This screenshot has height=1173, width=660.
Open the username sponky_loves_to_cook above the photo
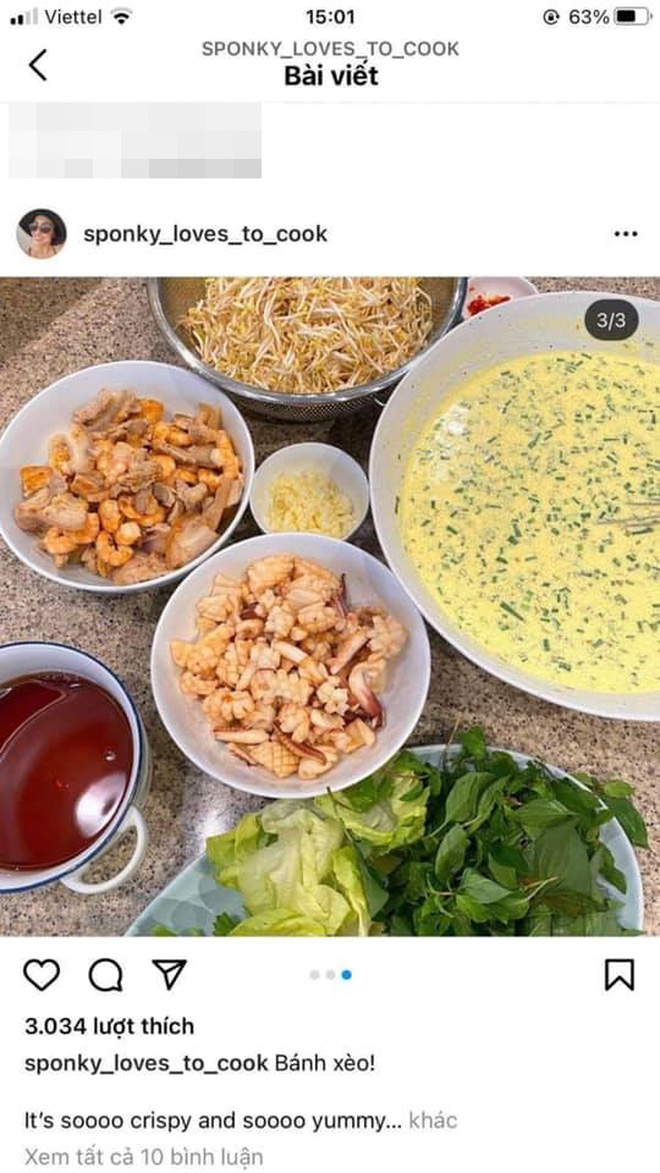205,234
